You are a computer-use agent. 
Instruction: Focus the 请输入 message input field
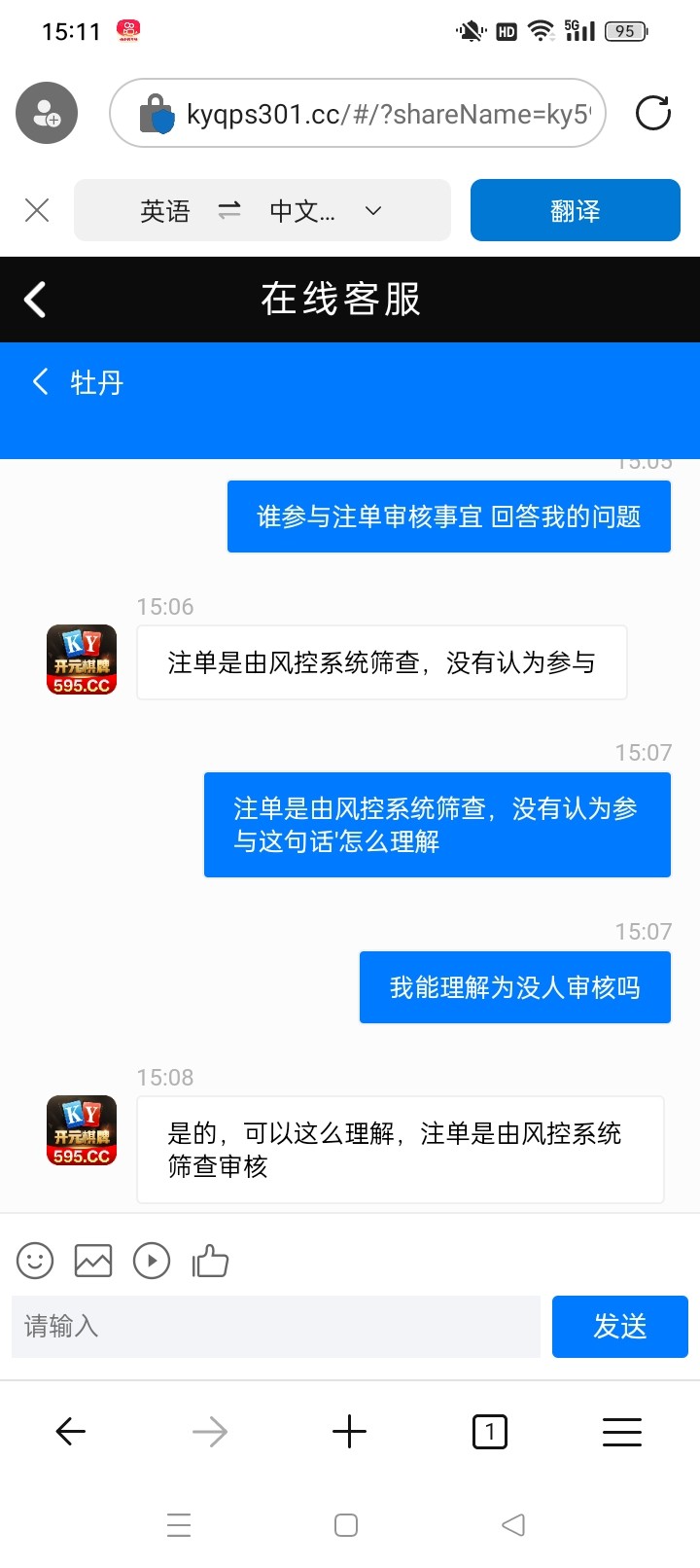point(275,1326)
